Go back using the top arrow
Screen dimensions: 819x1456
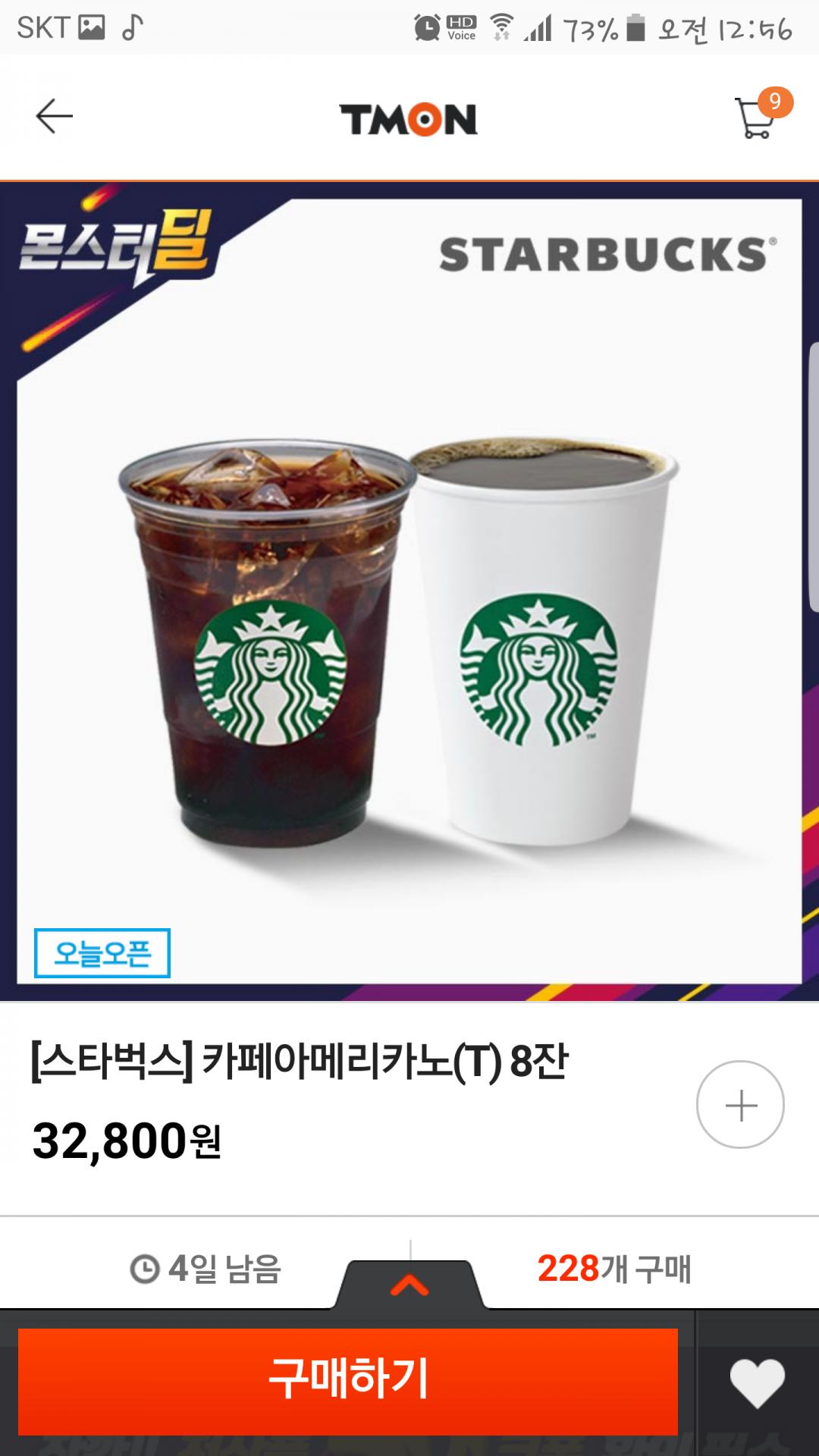55,117
